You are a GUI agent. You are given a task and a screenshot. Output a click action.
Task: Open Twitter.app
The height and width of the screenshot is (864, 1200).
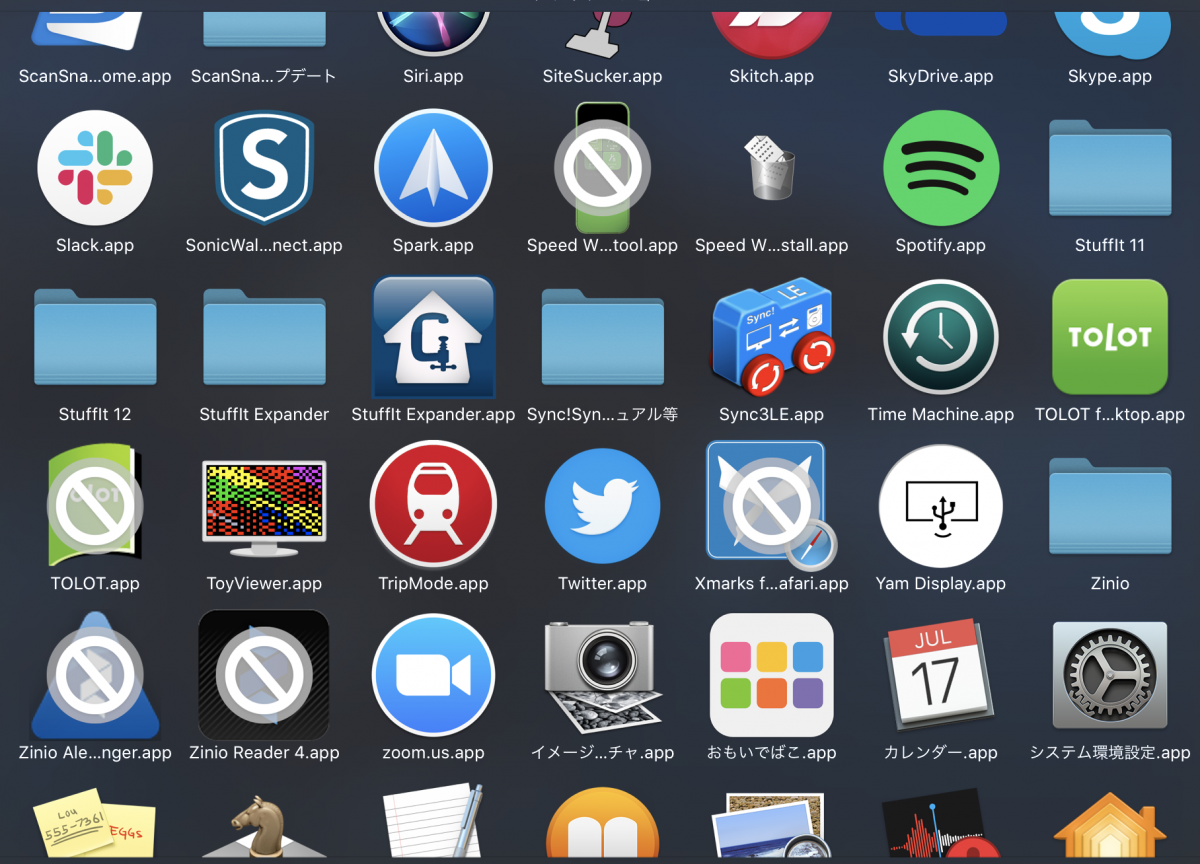click(x=602, y=506)
